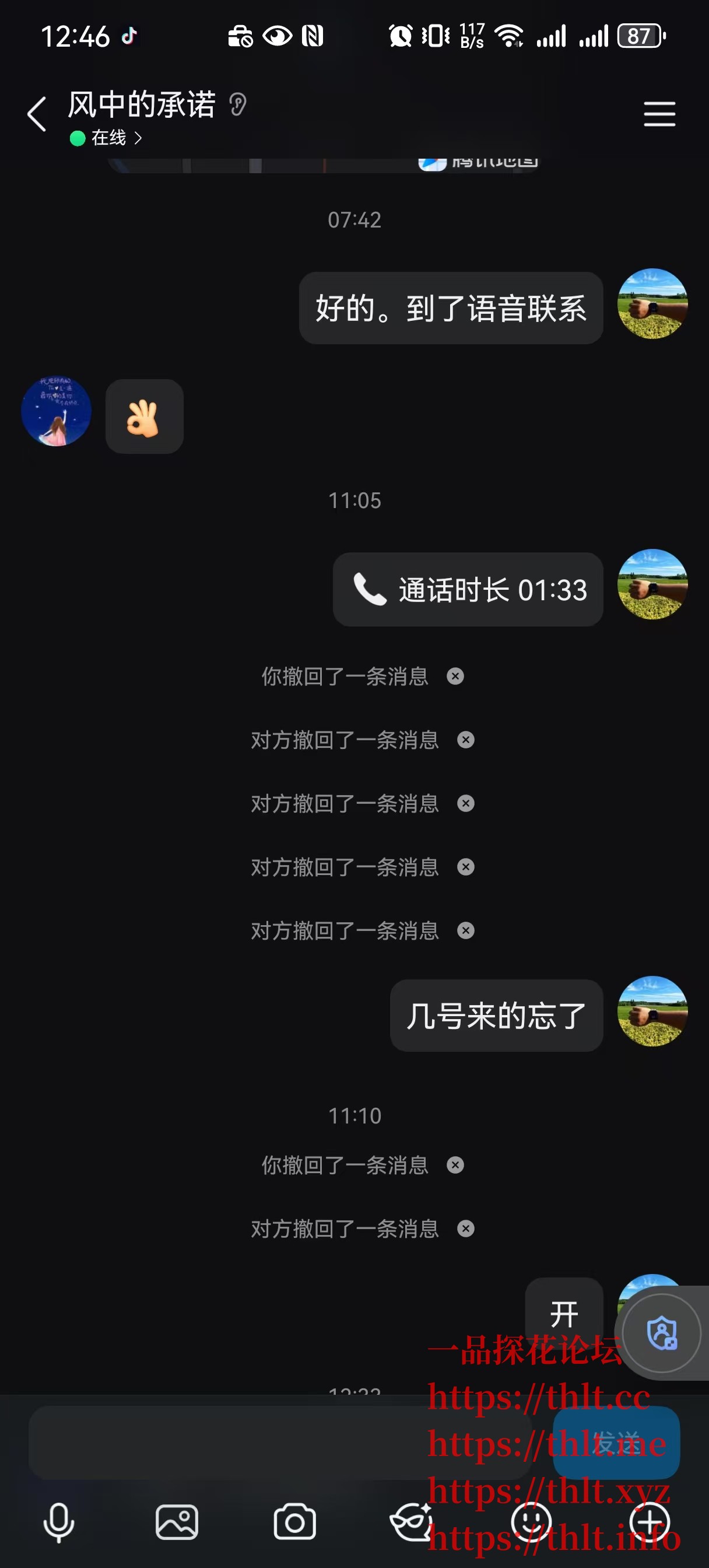Viewport: 709px width, 1568px height.
Task: Open the contact's avatar beside the OK emoji
Action: coord(56,411)
